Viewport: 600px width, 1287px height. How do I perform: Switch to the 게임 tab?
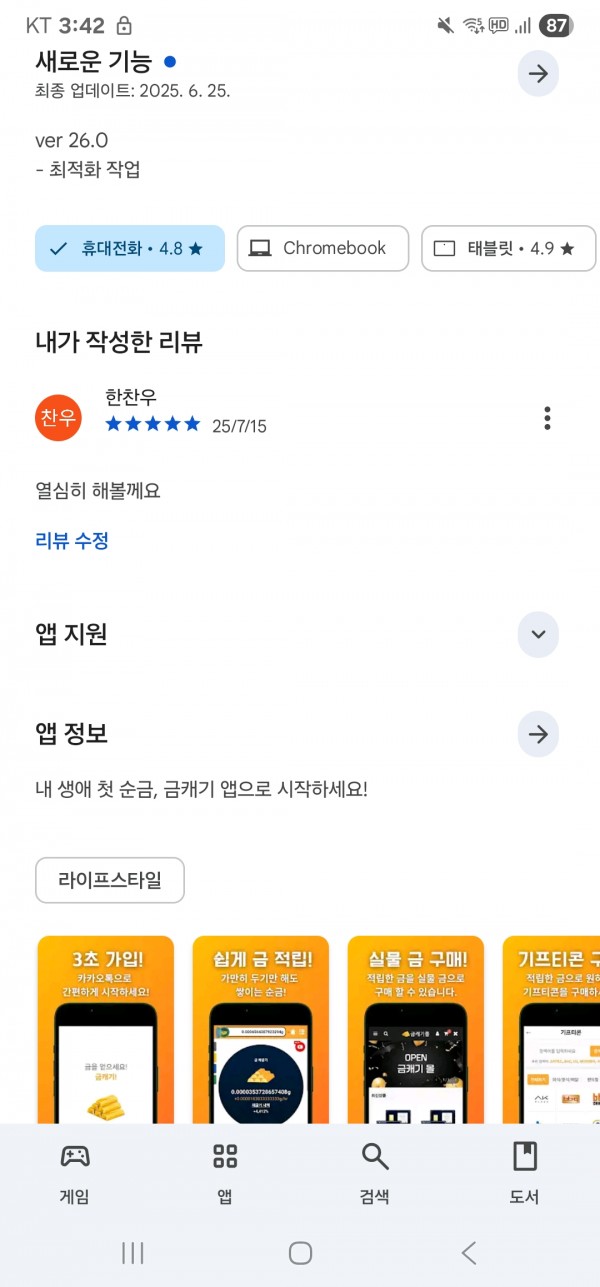[x=75, y=1174]
